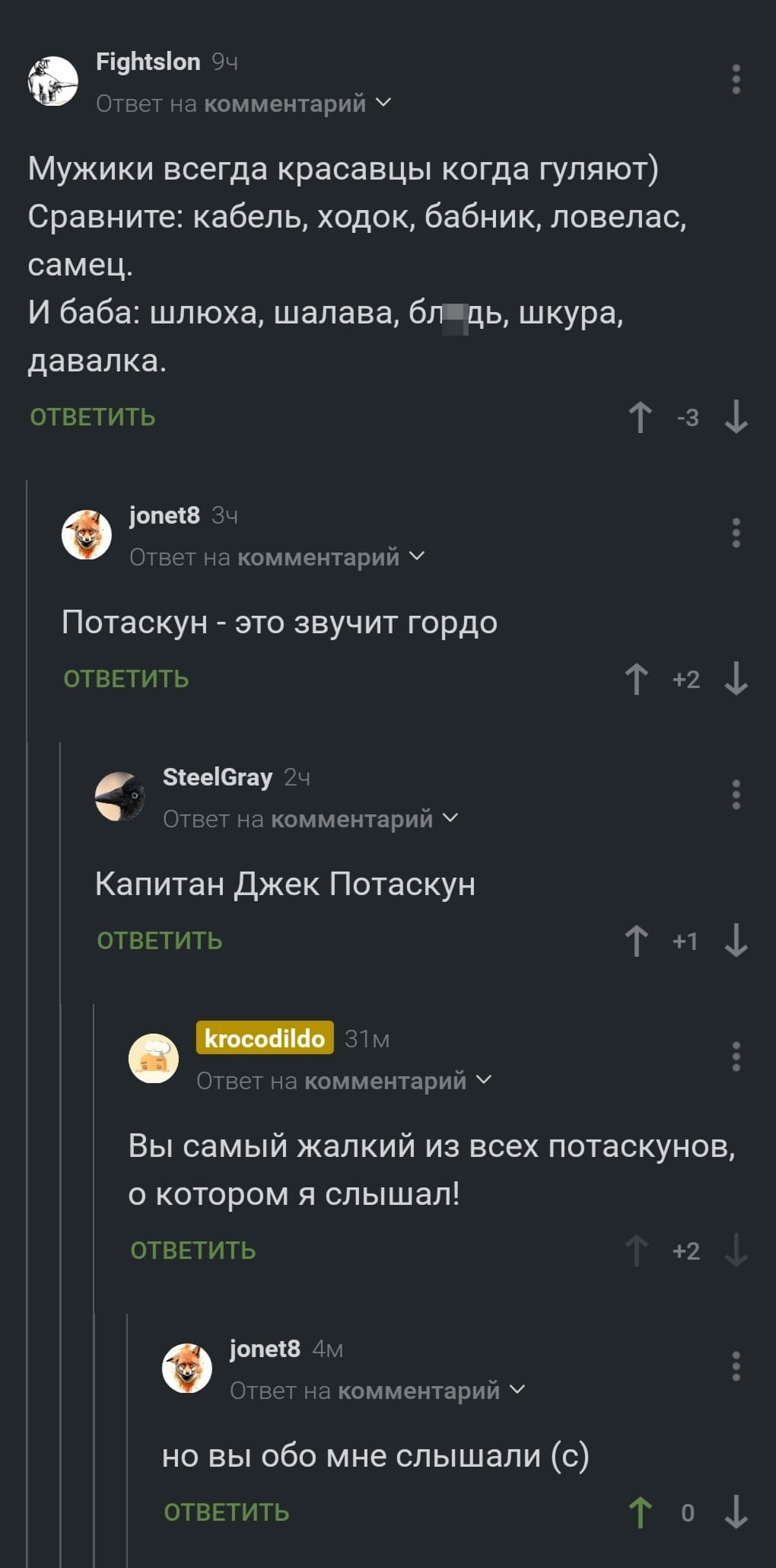This screenshot has height=1568, width=776.
Task: Open menu on 'но вы обо мне слышали'
Action: point(736,1366)
